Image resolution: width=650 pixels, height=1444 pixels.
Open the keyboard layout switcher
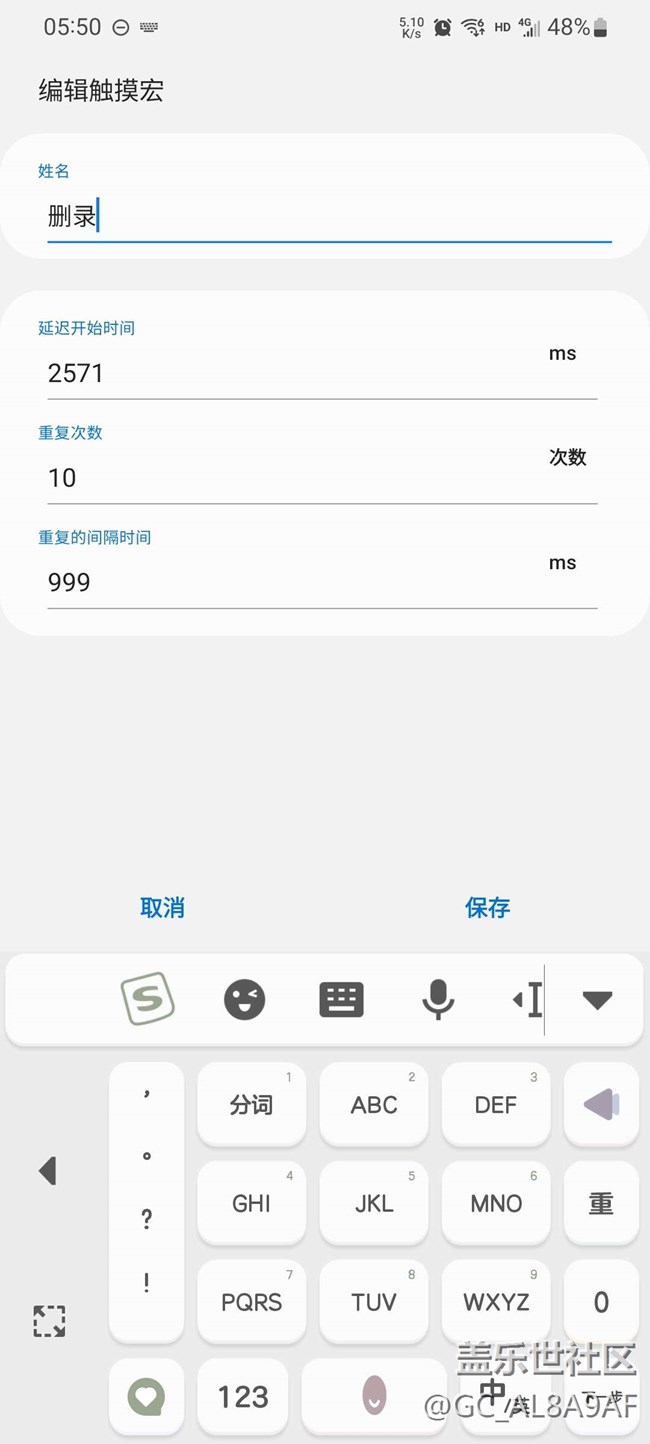[x=341, y=999]
